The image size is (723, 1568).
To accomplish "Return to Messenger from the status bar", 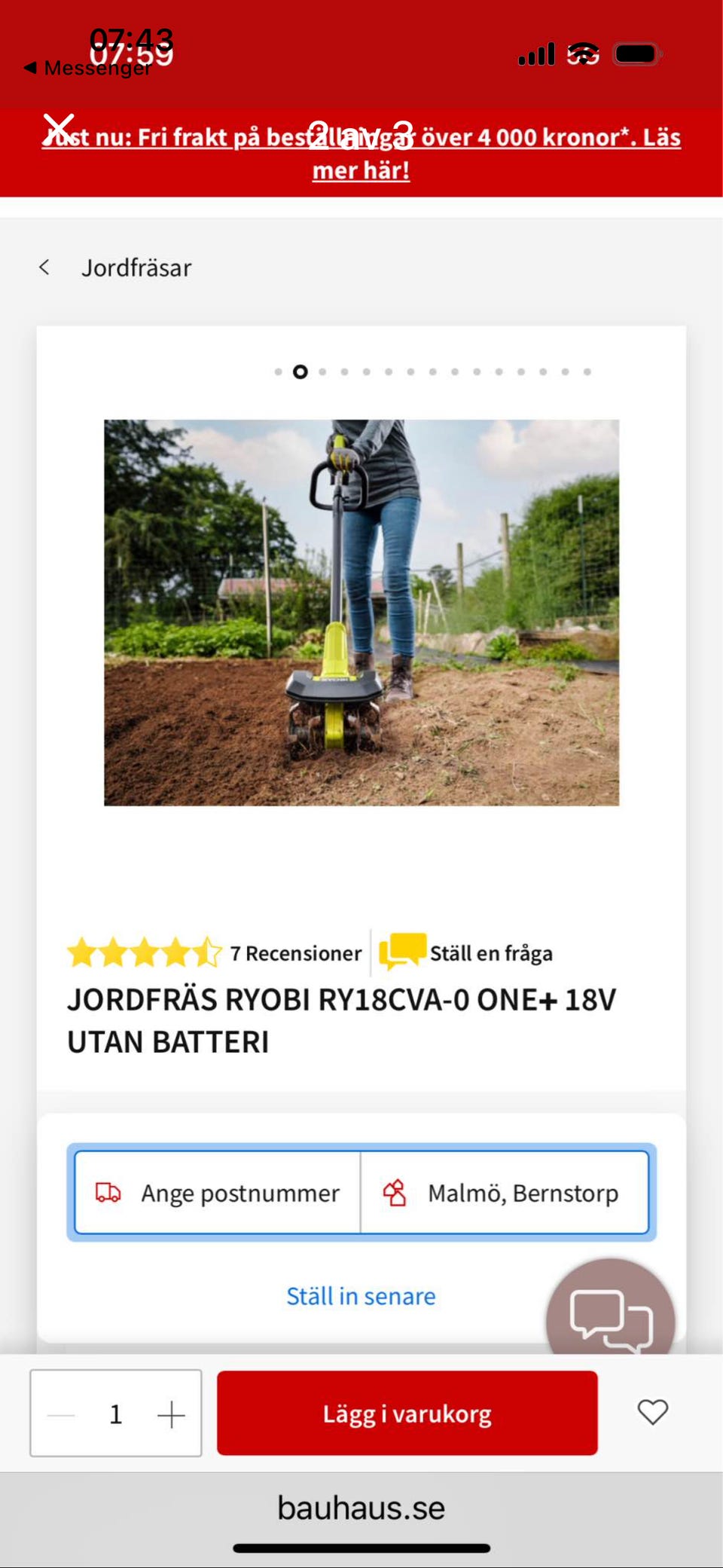I will [87, 68].
